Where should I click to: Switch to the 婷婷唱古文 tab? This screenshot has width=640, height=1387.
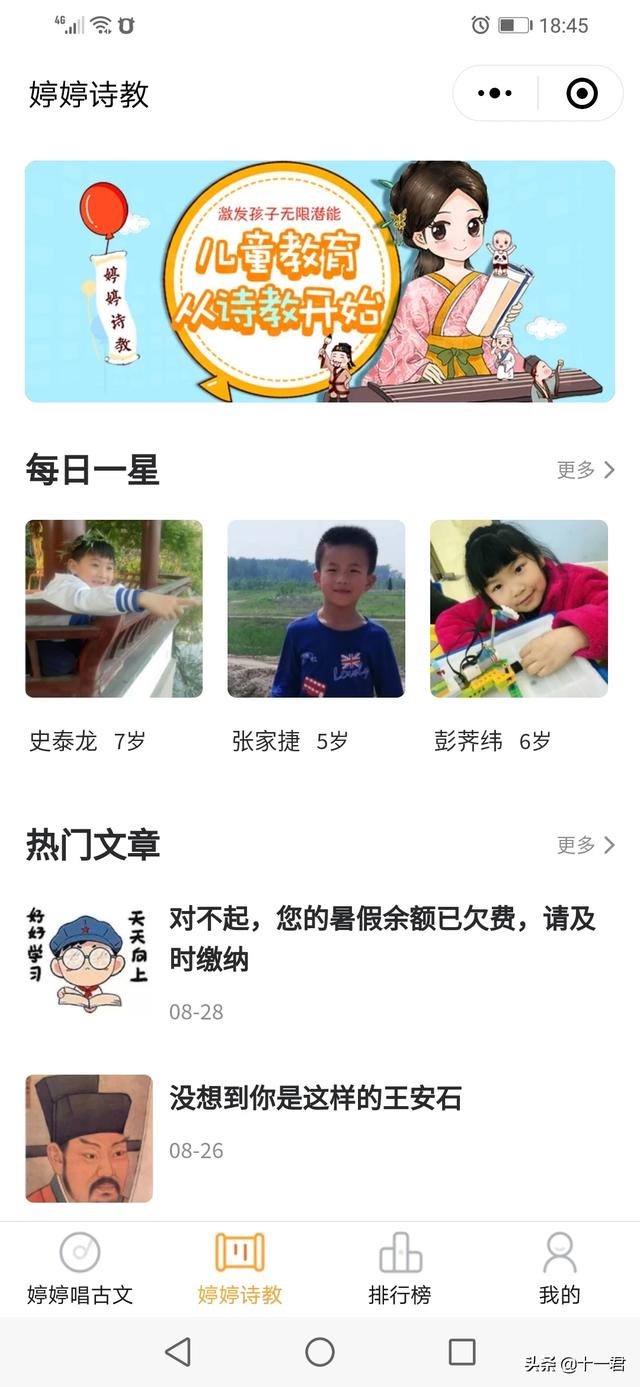pyautogui.click(x=80, y=1268)
